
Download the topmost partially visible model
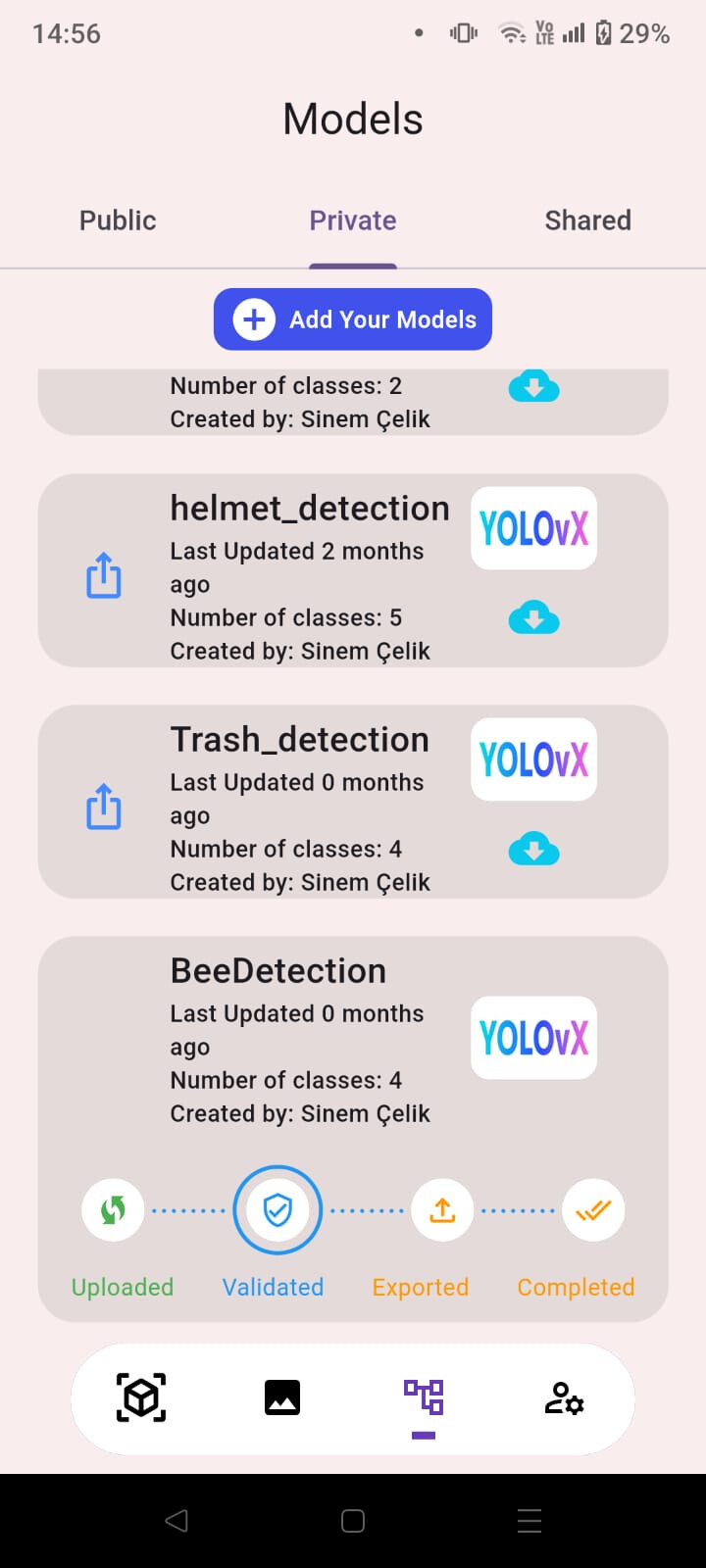pos(533,386)
